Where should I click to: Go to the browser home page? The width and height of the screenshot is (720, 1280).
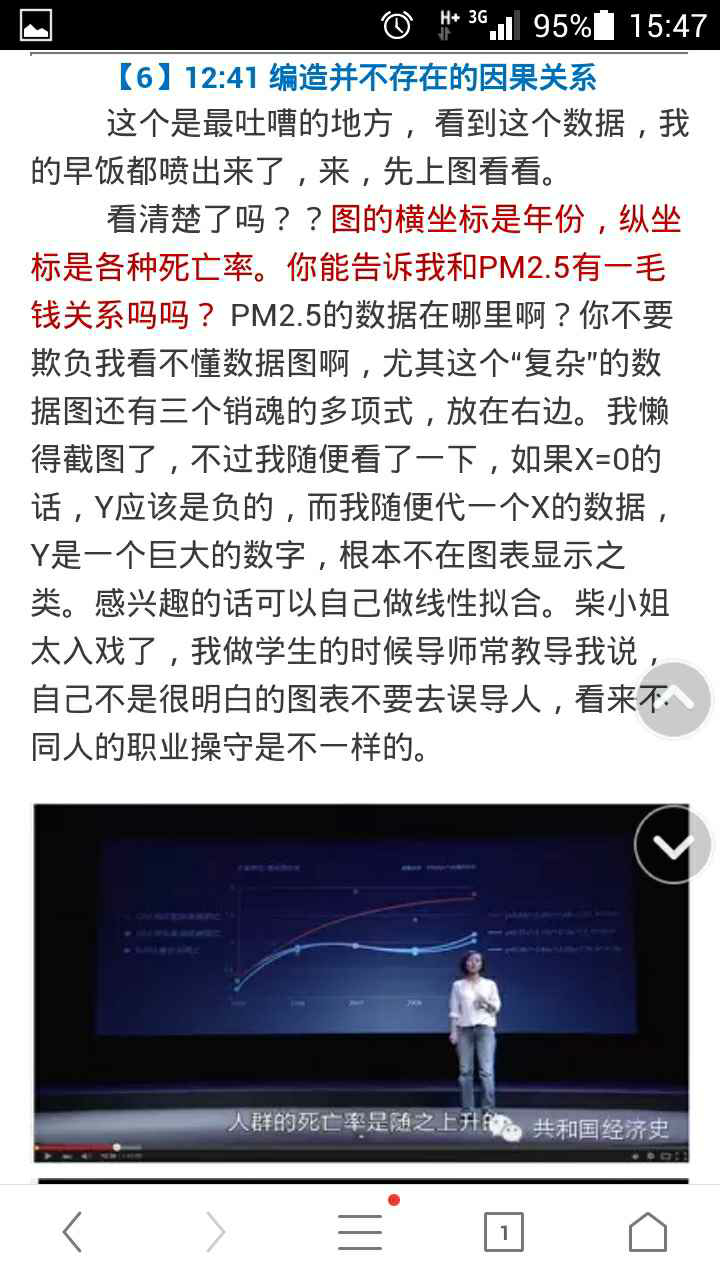(x=648, y=1232)
